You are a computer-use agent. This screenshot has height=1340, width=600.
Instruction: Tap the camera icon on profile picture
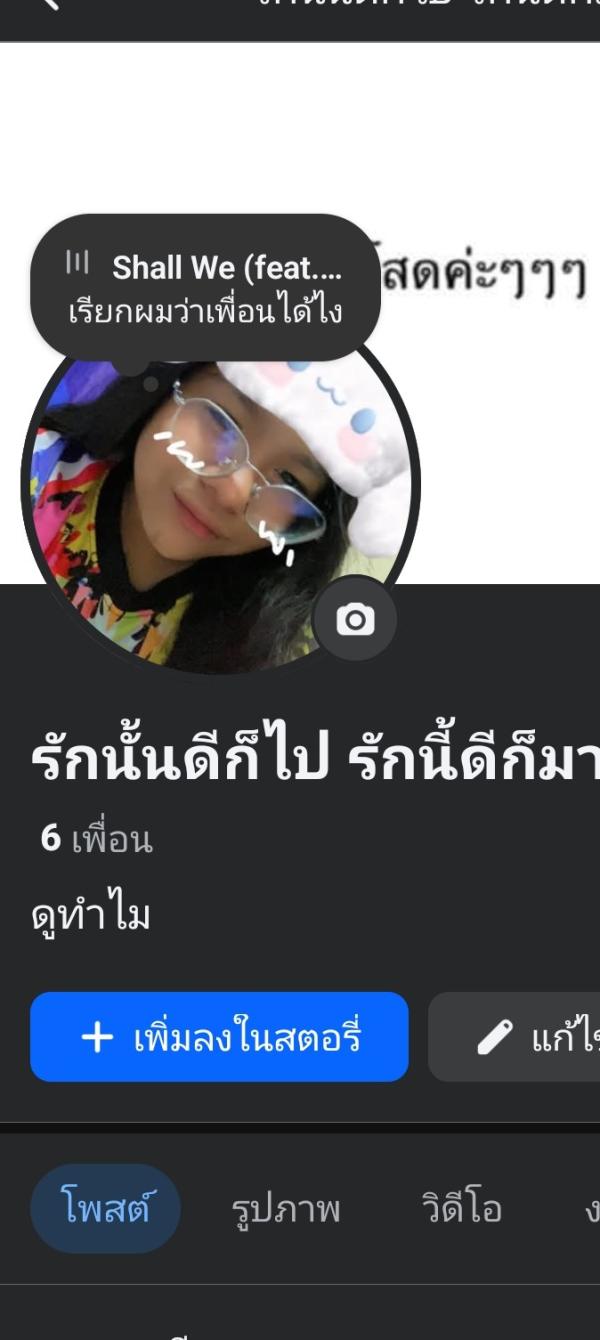tap(355, 620)
